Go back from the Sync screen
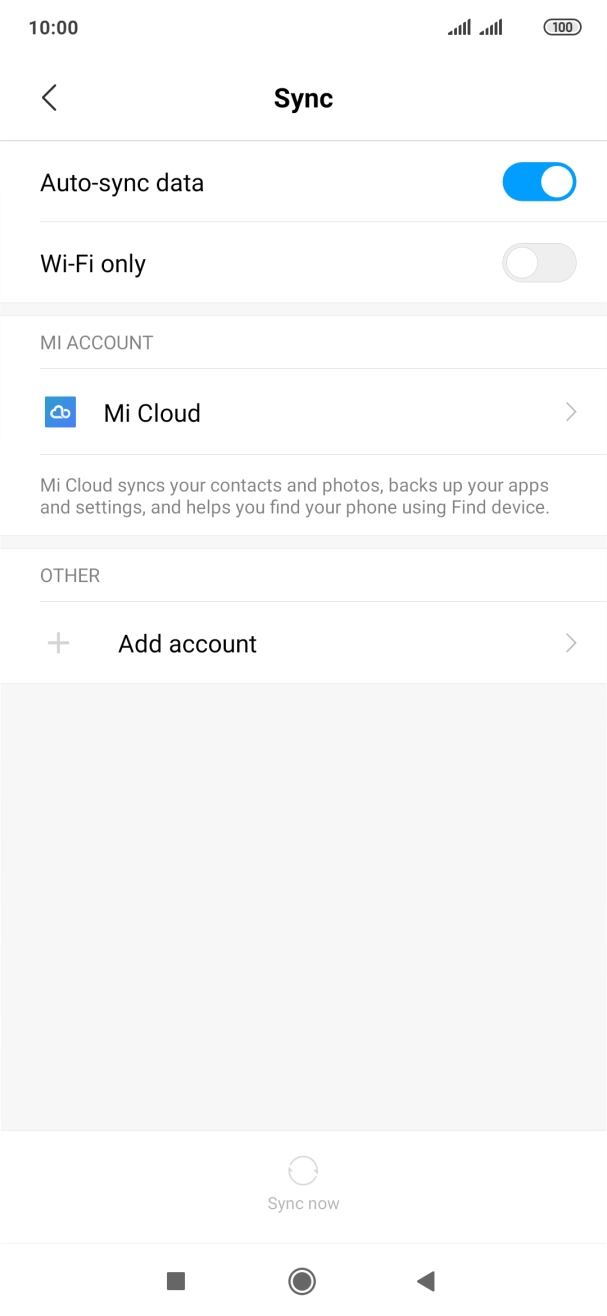The height and width of the screenshot is (1316, 607). (x=49, y=98)
